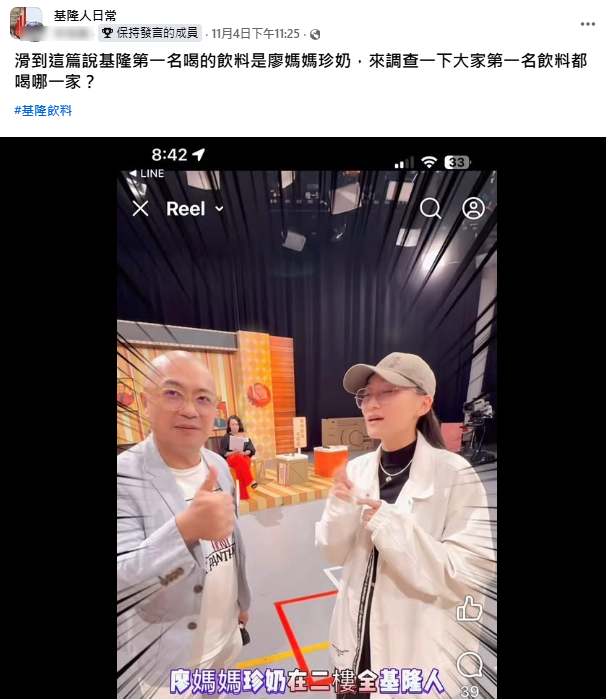Open the post's three-dot options menu

pyautogui.click(x=587, y=23)
